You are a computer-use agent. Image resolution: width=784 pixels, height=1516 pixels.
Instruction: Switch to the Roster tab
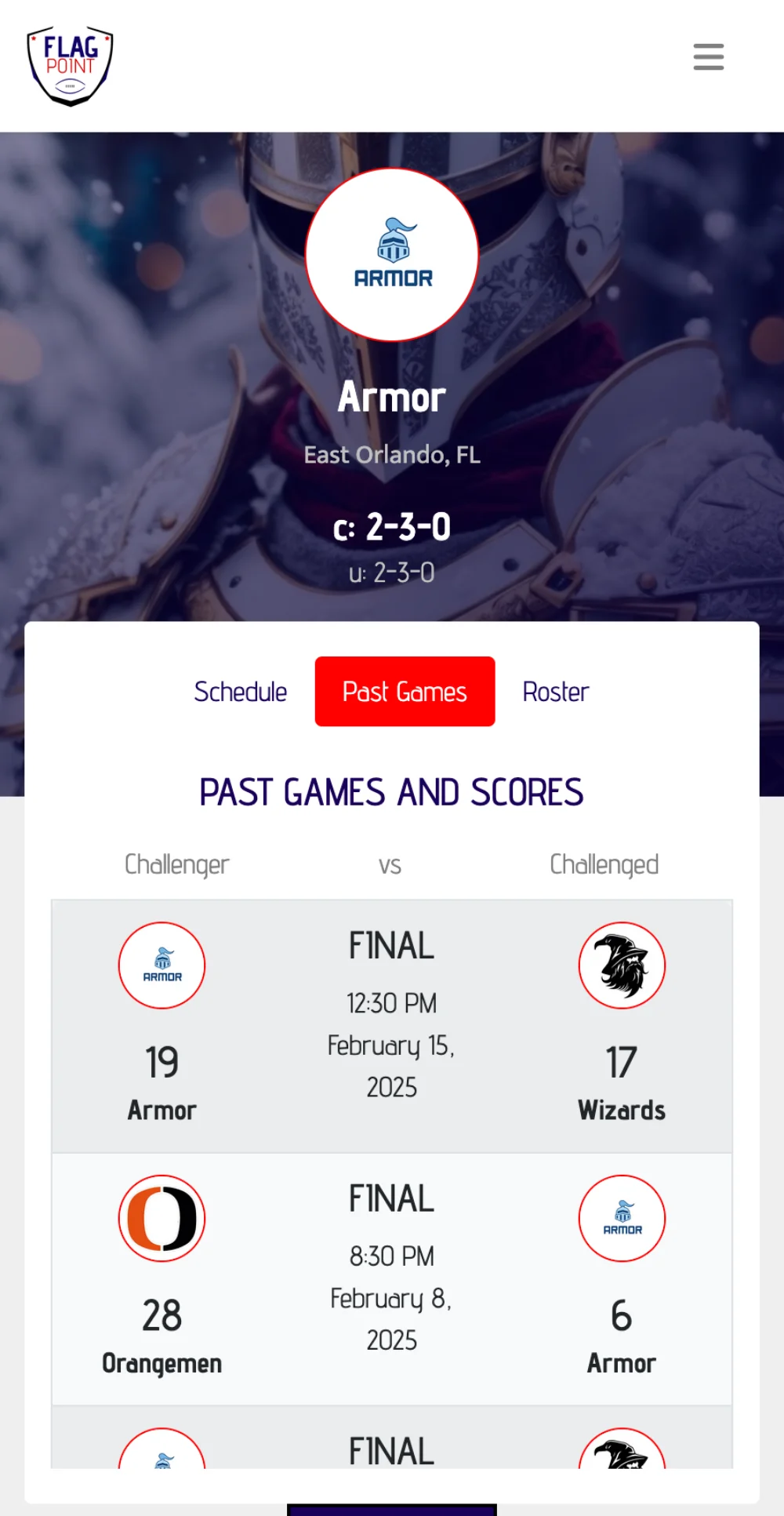pyautogui.click(x=555, y=692)
